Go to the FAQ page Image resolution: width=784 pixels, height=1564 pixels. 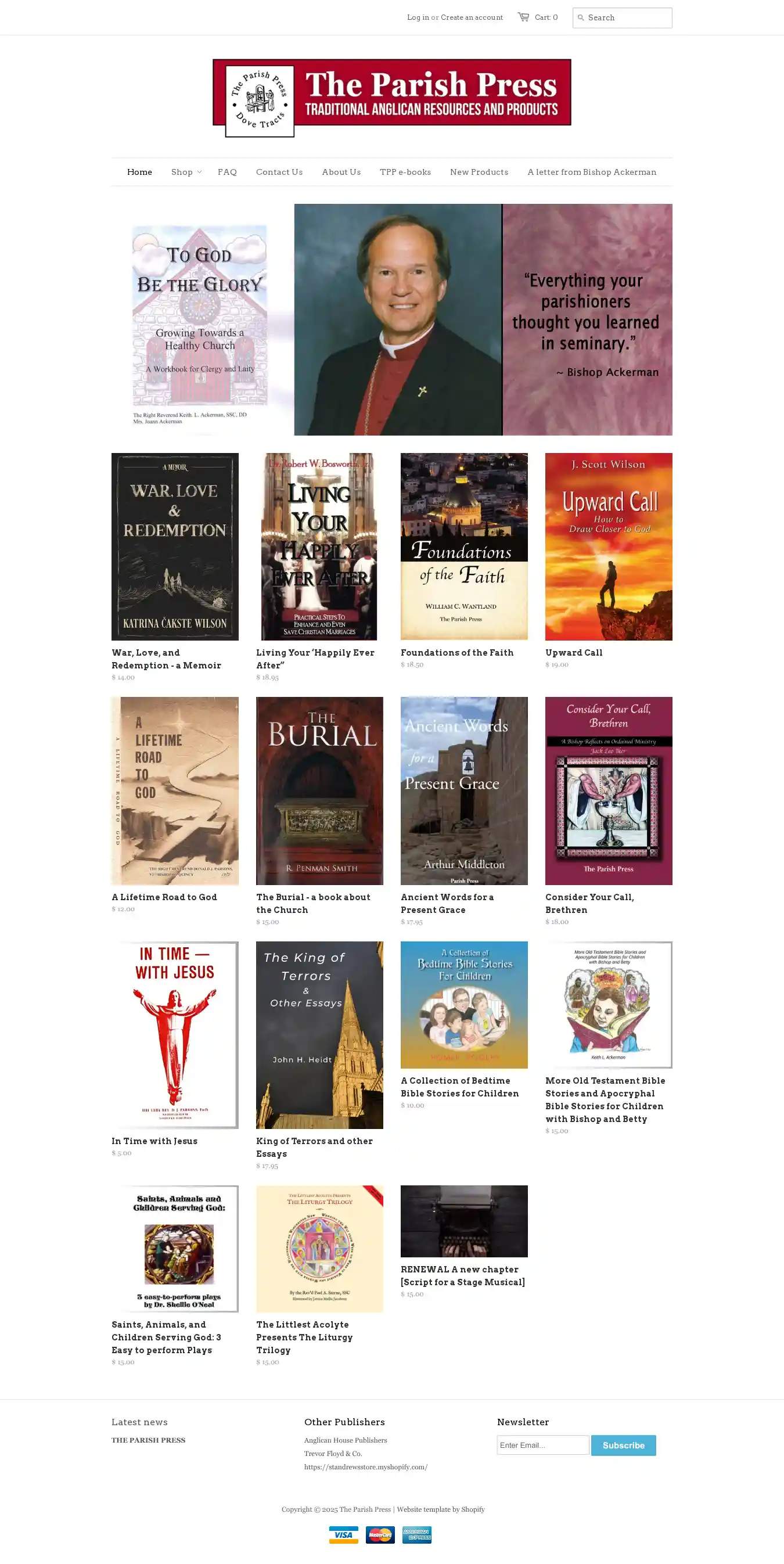(x=227, y=172)
